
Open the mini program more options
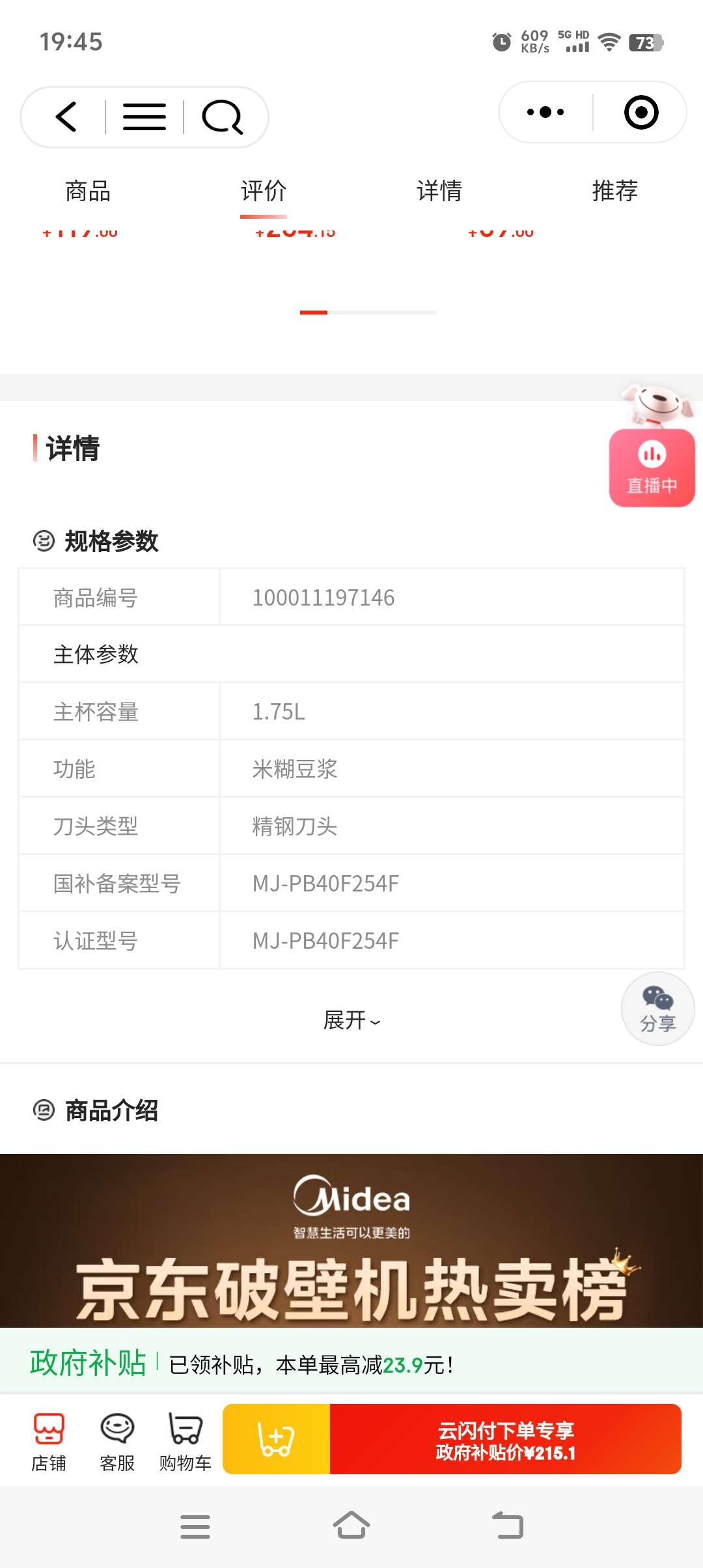tap(545, 112)
